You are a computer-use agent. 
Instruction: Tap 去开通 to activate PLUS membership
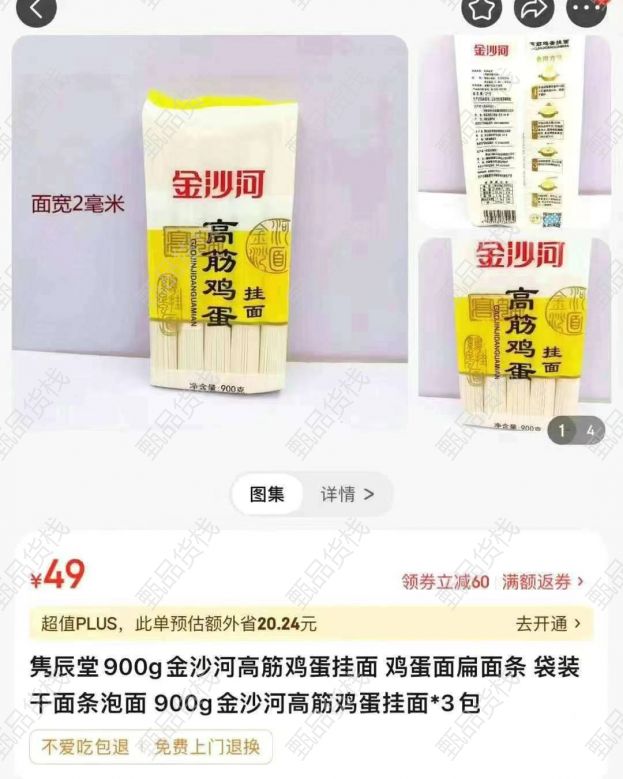click(x=547, y=624)
